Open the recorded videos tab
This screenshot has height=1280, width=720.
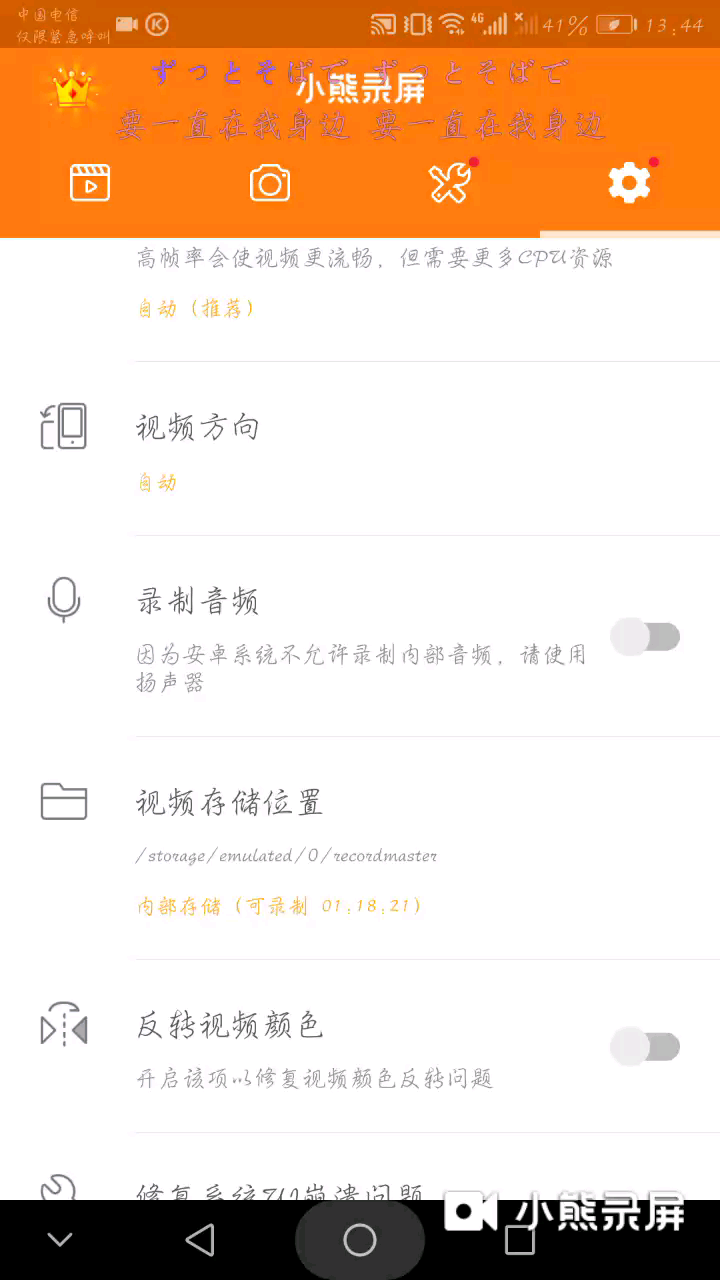point(90,183)
